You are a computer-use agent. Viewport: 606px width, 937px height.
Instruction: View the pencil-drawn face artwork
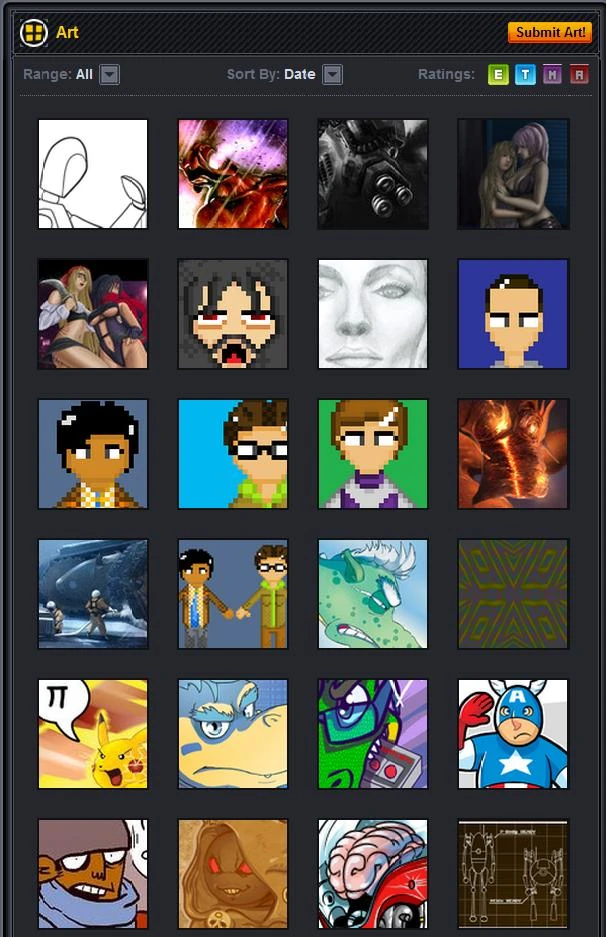pyautogui.click(x=373, y=314)
